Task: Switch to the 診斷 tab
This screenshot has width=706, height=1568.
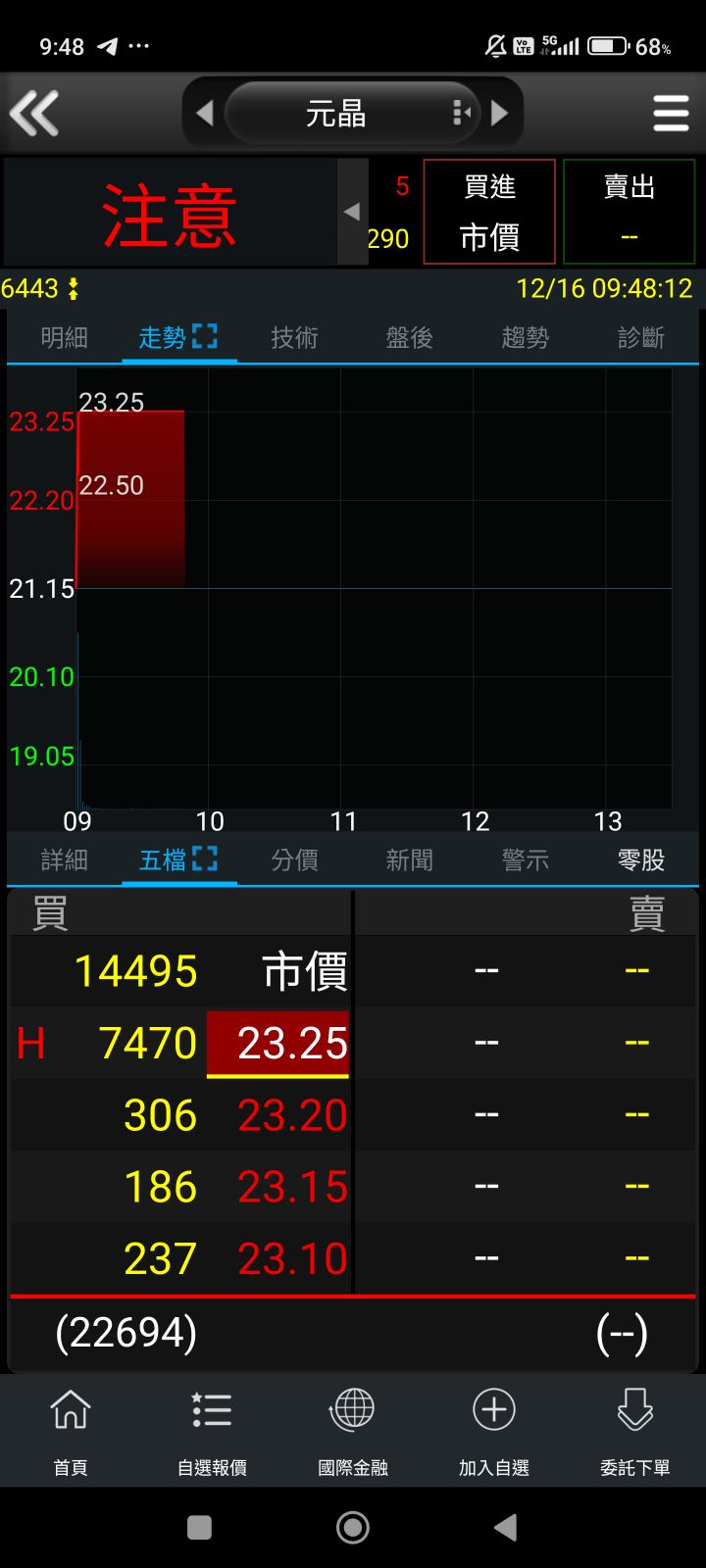Action: click(640, 338)
